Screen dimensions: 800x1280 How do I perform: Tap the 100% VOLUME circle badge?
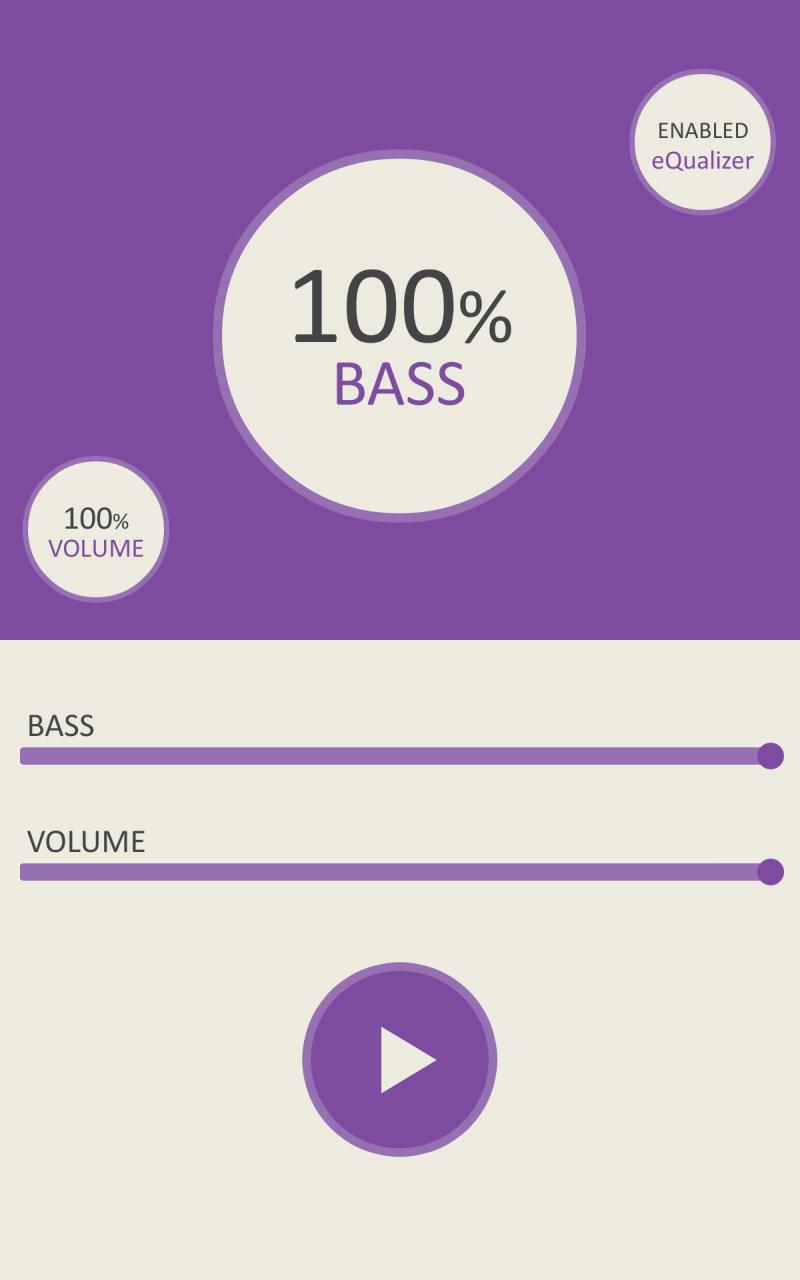96,530
